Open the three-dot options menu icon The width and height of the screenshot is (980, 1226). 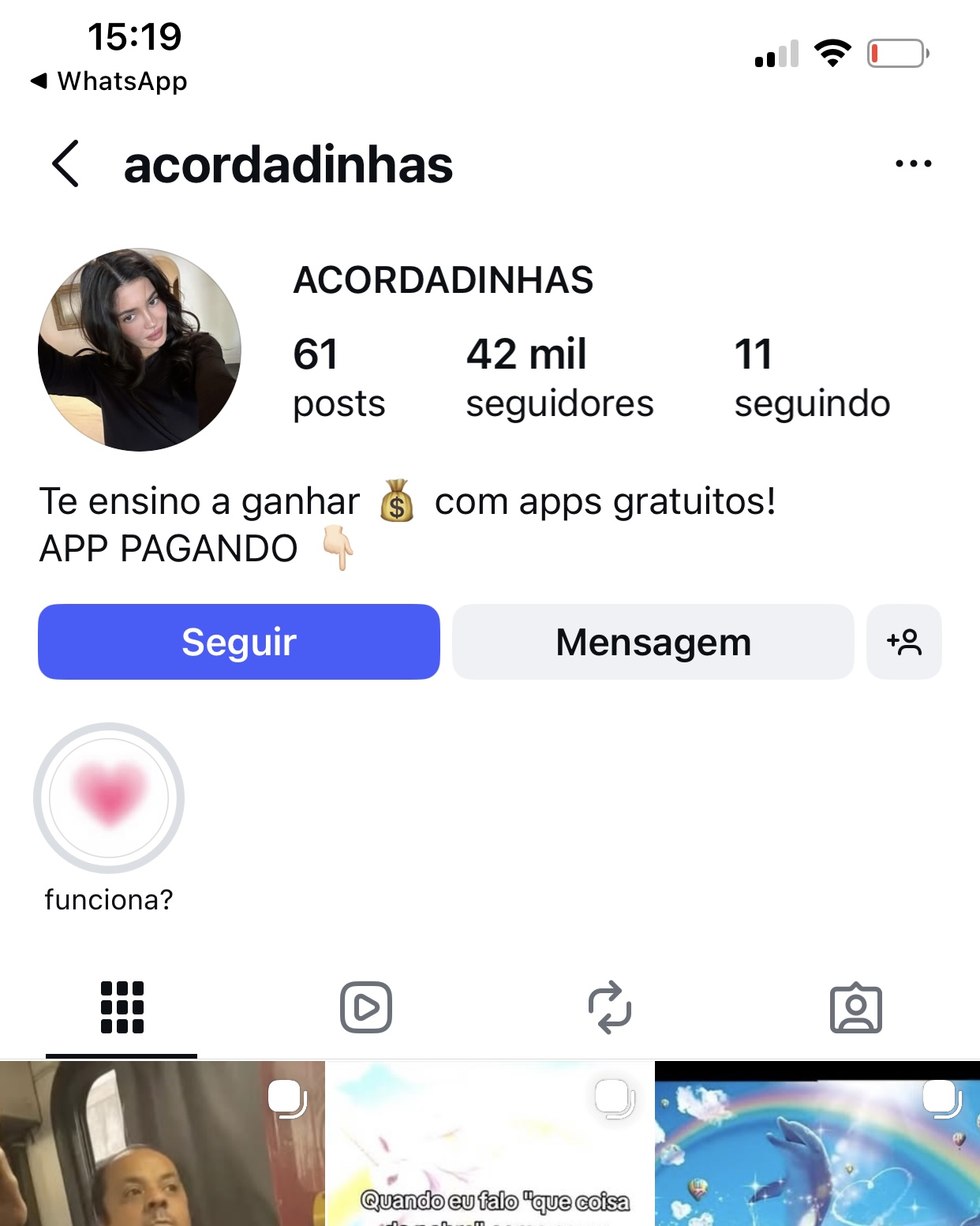click(913, 163)
